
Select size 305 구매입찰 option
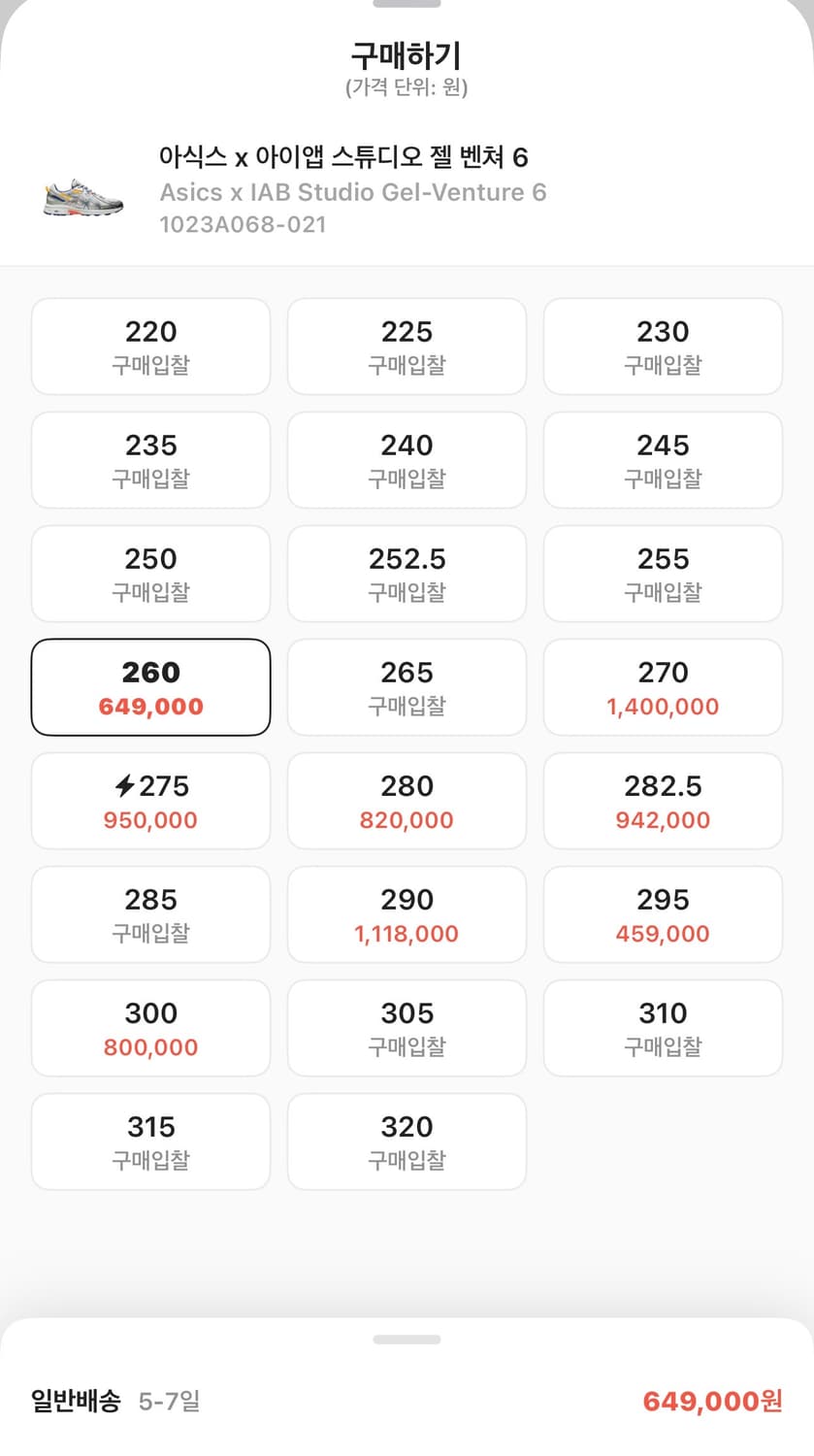pyautogui.click(x=406, y=1028)
